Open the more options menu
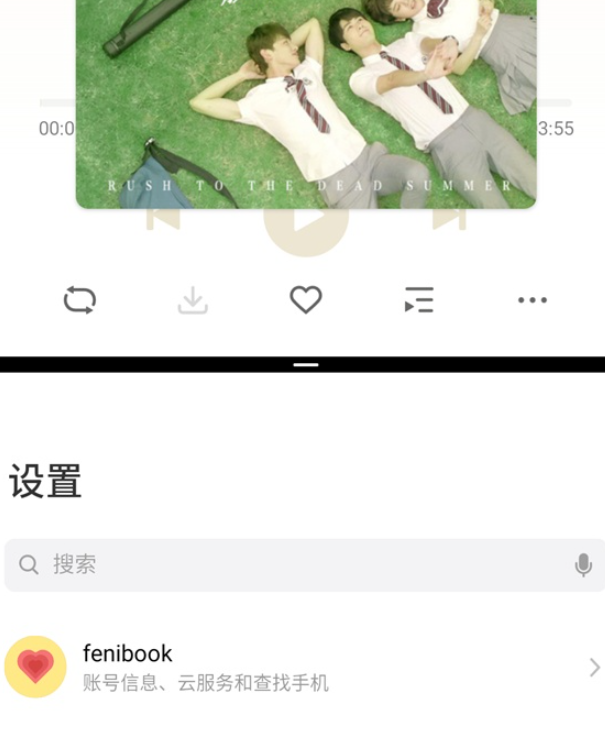 (x=532, y=300)
